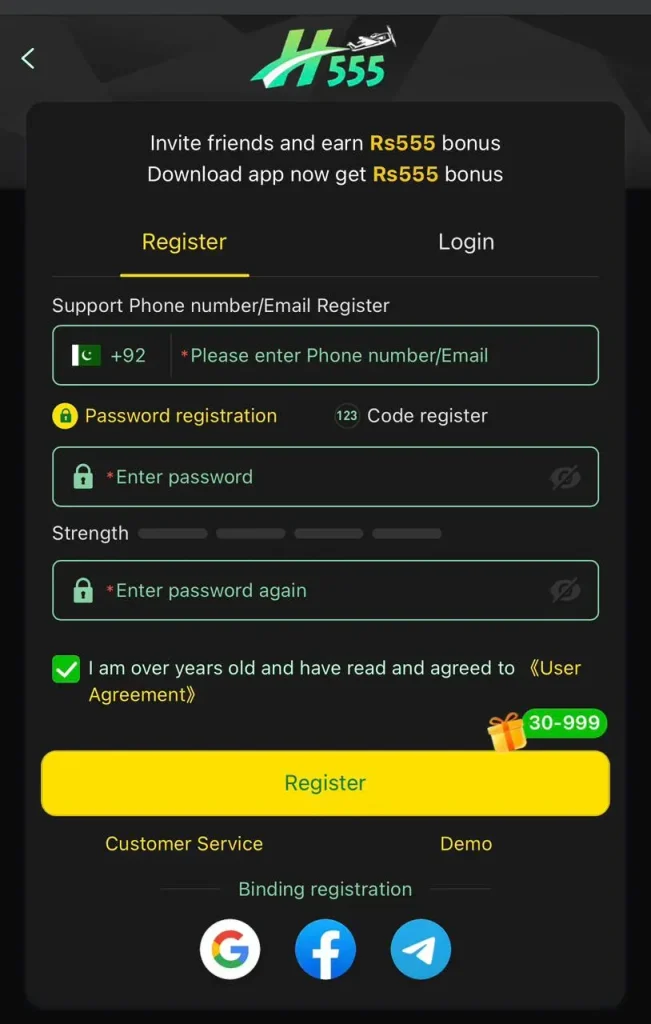Register with Telegram account
The width and height of the screenshot is (651, 1024).
pyautogui.click(x=421, y=949)
